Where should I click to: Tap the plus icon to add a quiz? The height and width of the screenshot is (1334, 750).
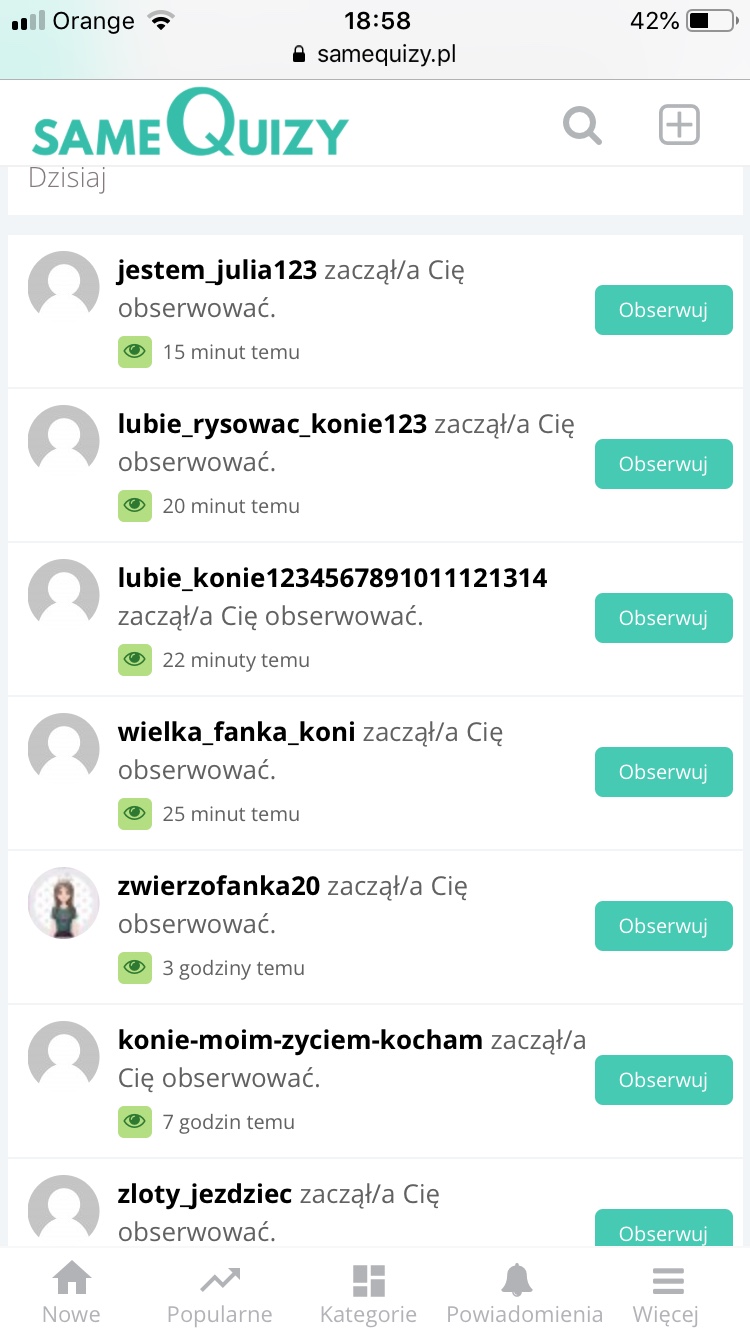pyautogui.click(x=679, y=125)
